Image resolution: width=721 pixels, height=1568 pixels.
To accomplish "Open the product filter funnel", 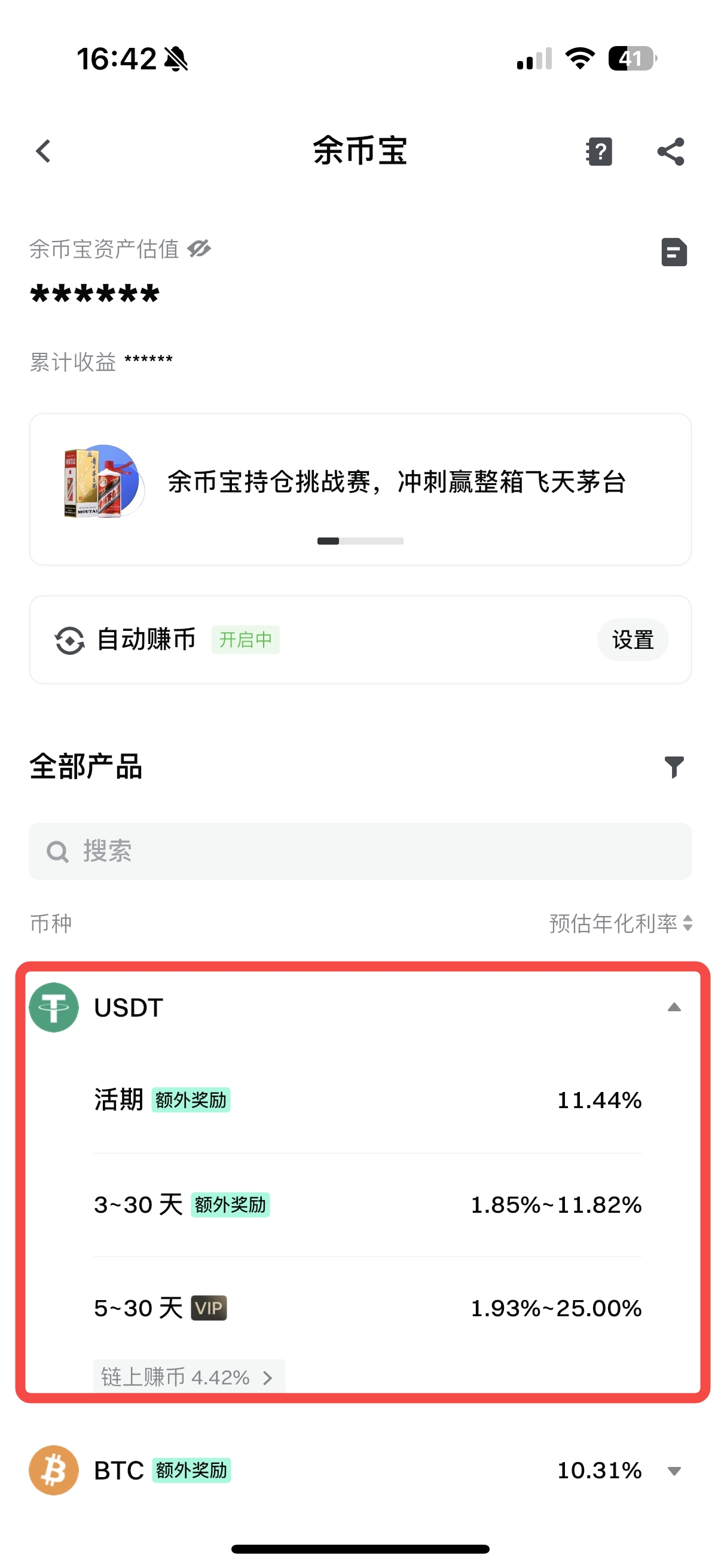I will click(x=674, y=767).
